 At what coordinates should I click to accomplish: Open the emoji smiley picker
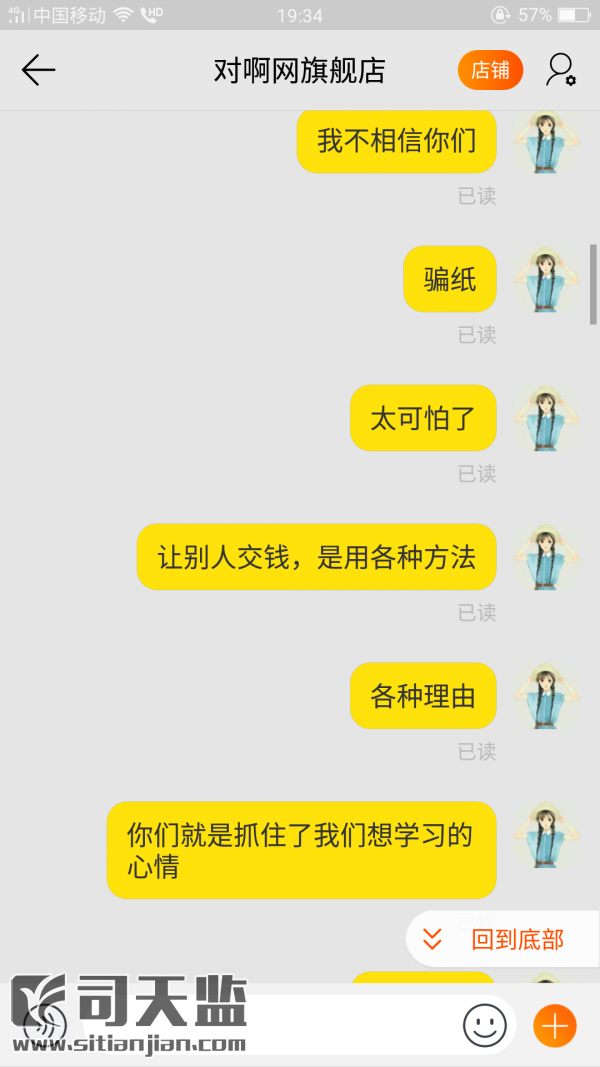point(484,1025)
